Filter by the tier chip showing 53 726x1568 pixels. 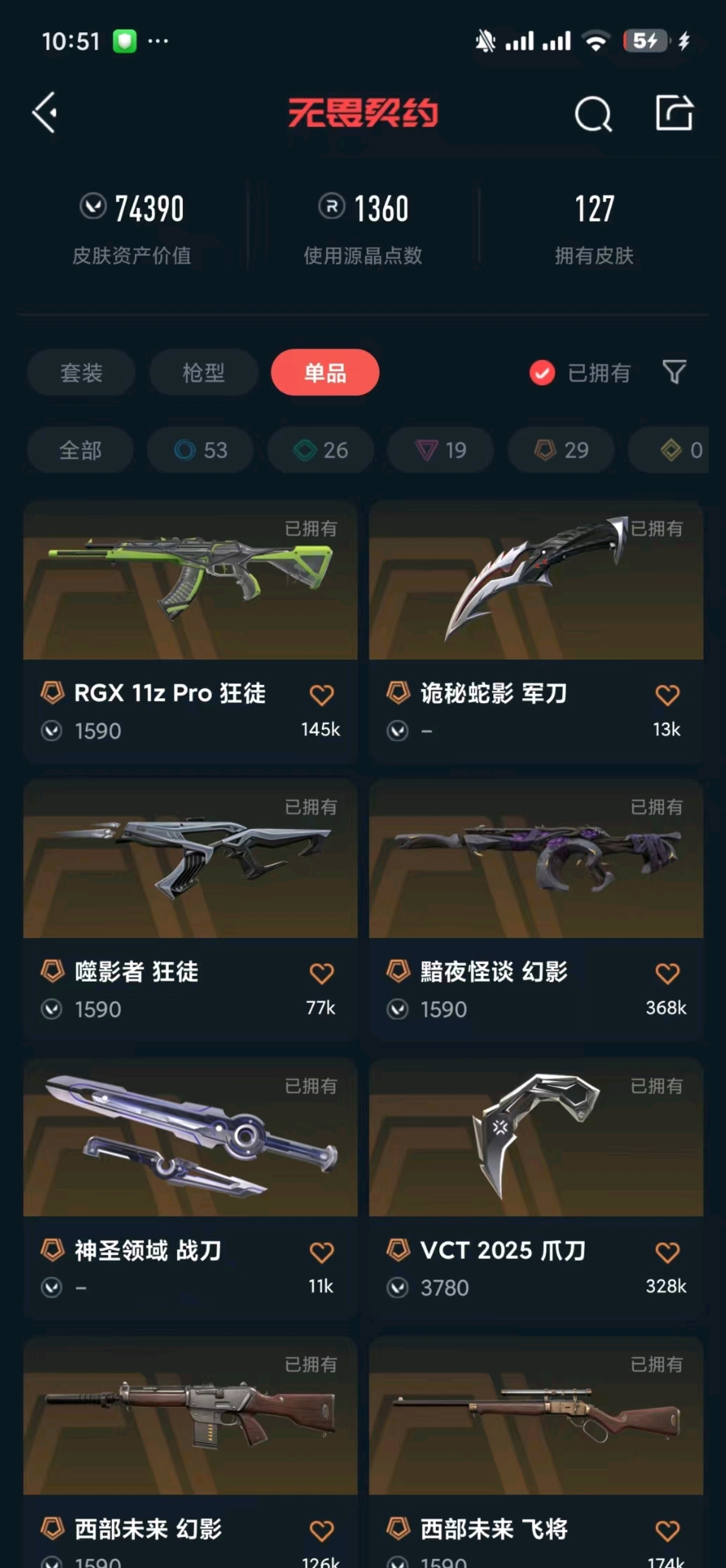(x=200, y=450)
